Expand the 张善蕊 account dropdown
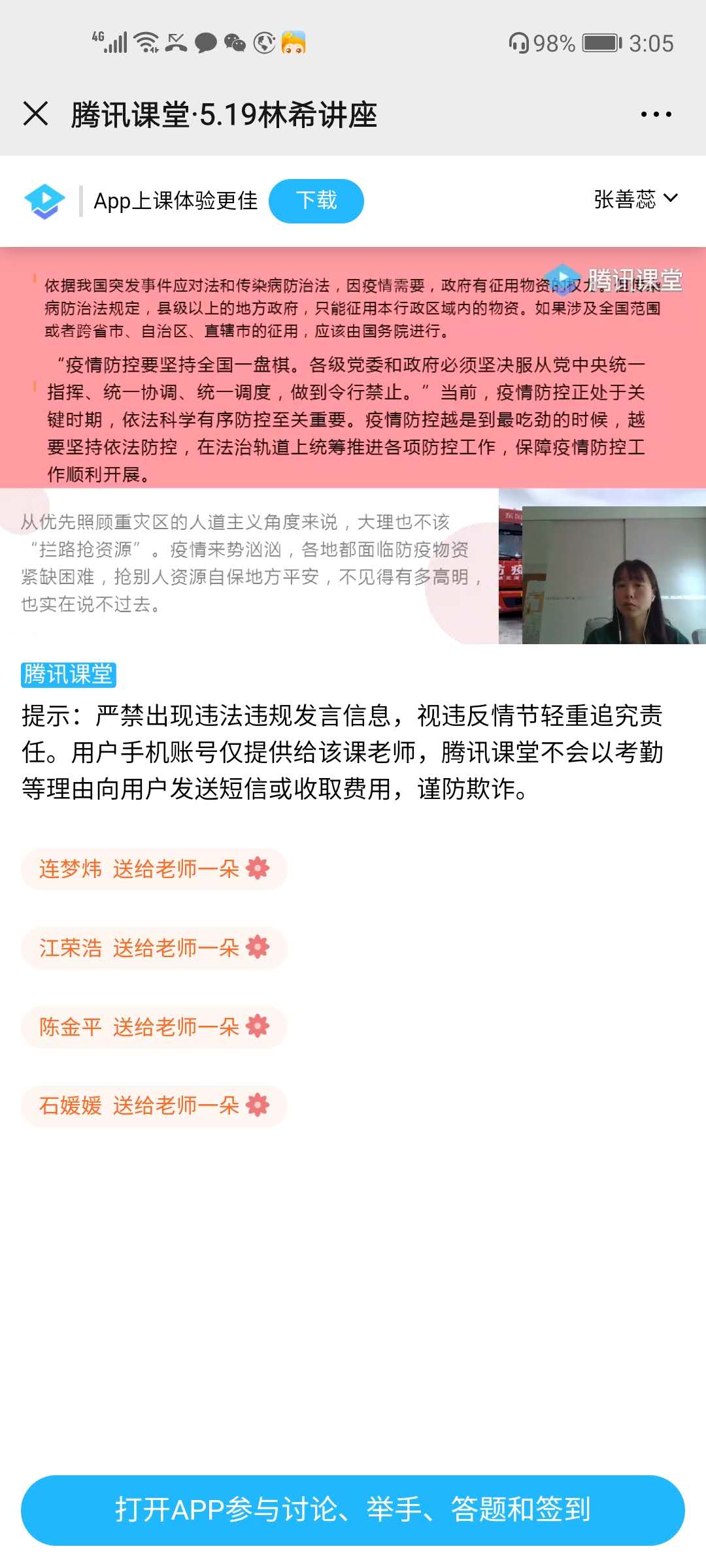 [x=635, y=199]
